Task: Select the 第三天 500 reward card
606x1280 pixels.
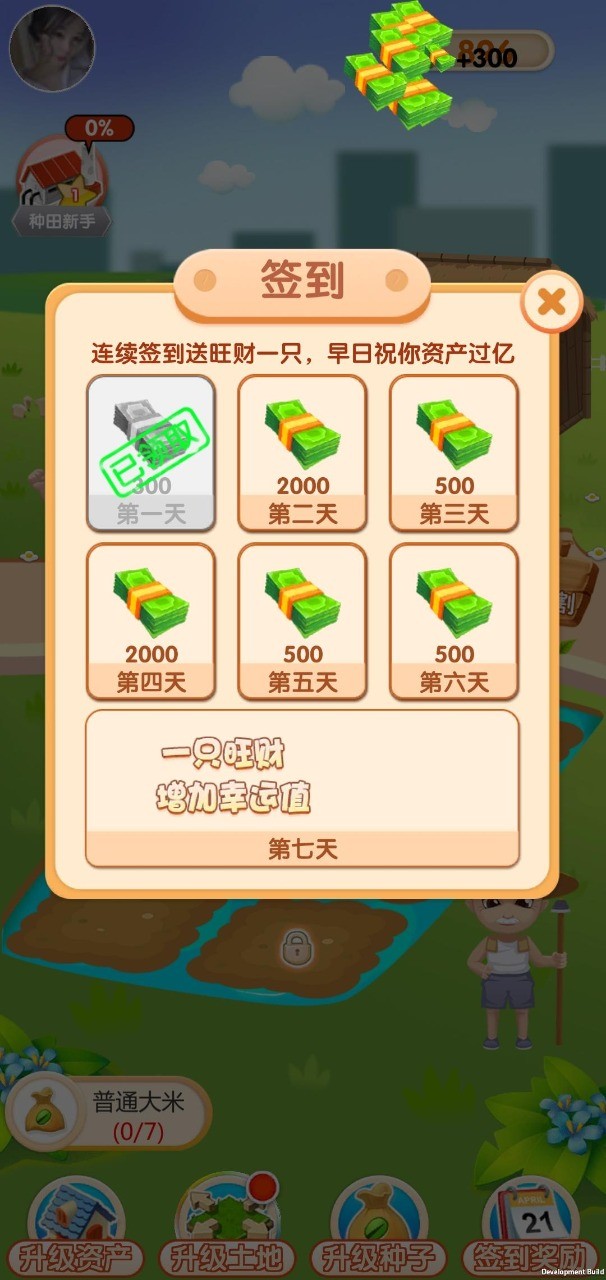Action: (x=453, y=453)
